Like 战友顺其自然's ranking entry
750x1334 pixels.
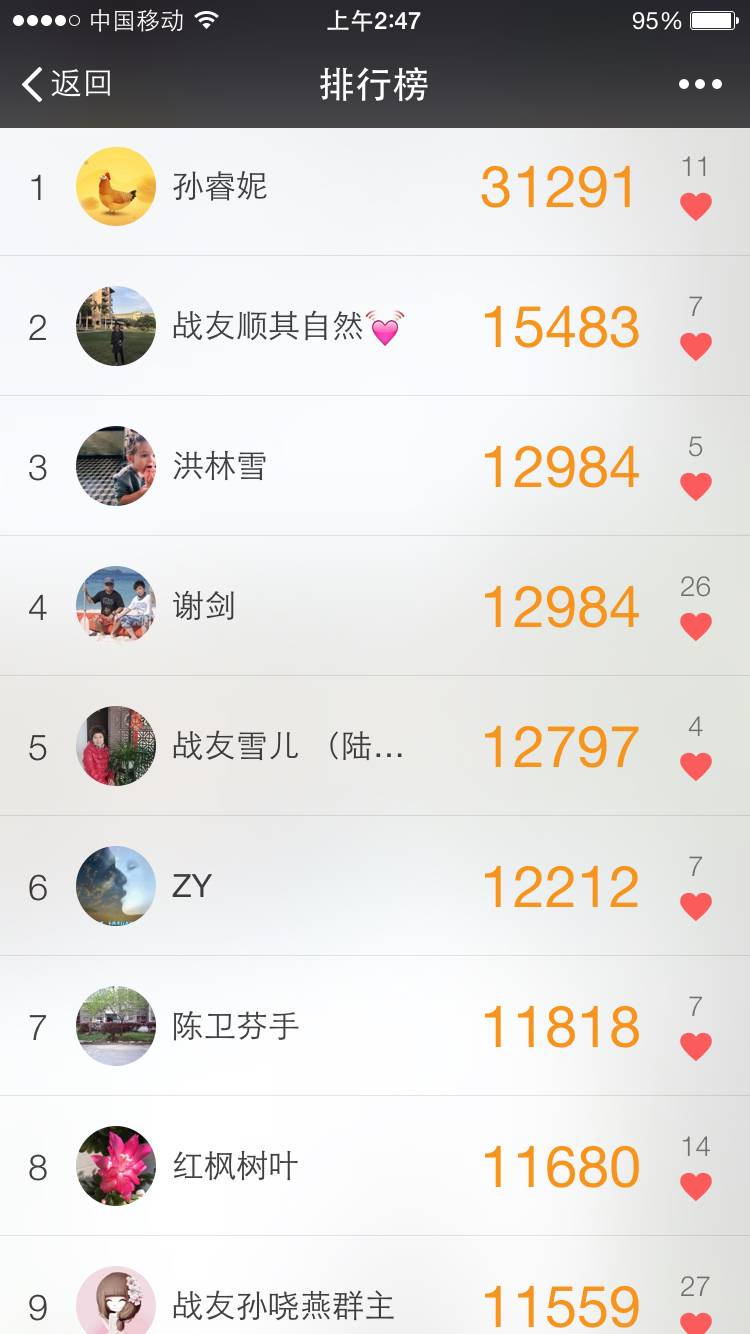click(x=695, y=346)
